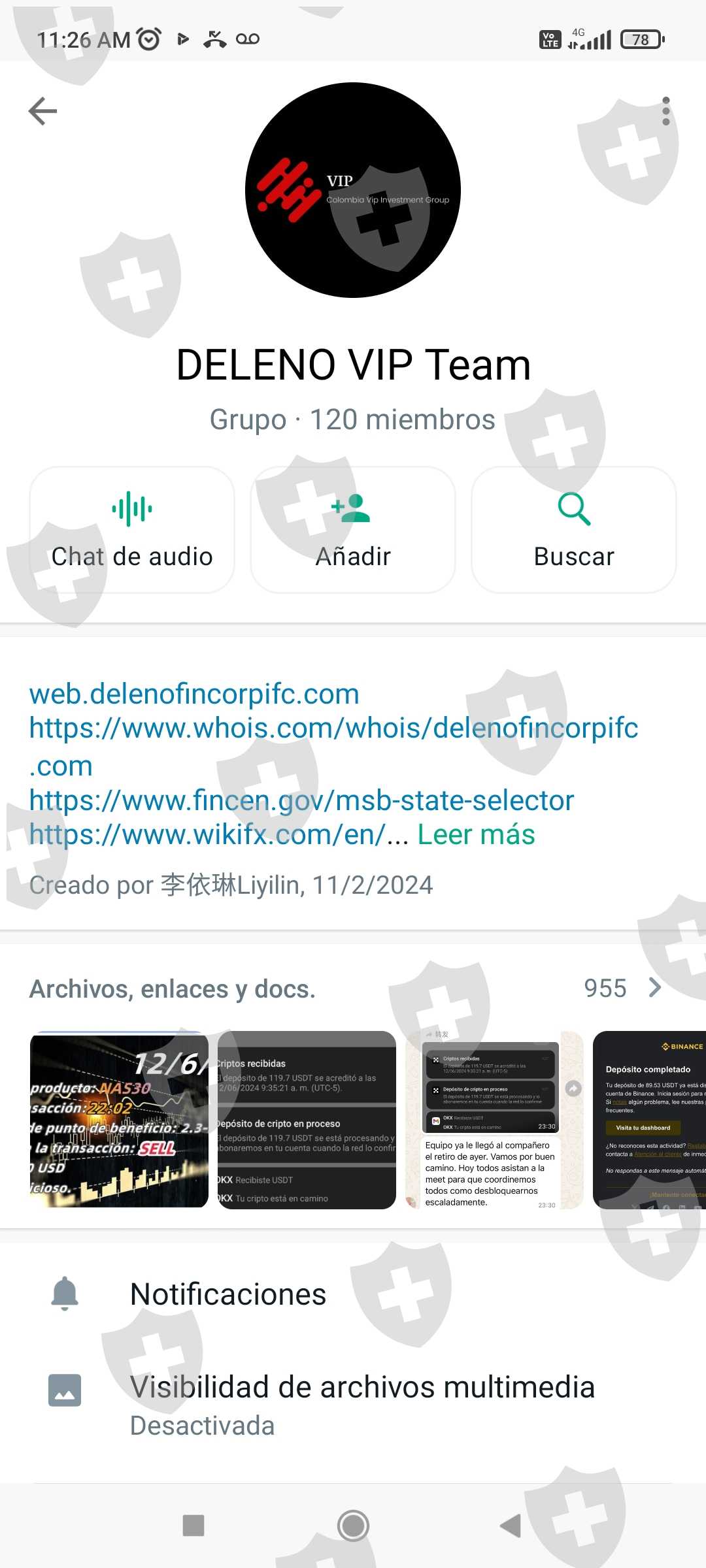
Task: Open the Criptos recibidas screenshot thumbnail
Action: click(307, 1120)
